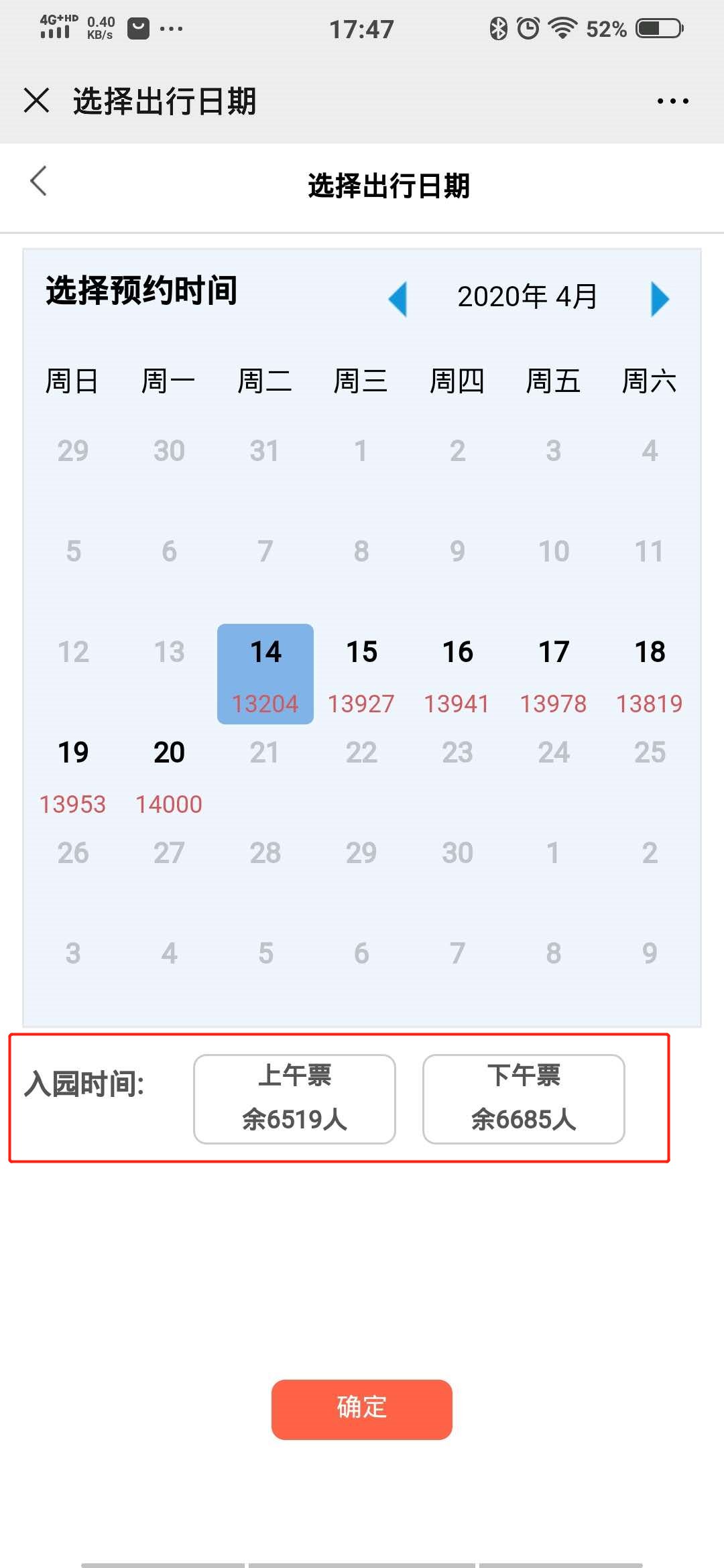Close the 选择出行日期 page with X
This screenshot has height=1568, width=724.
[36, 101]
